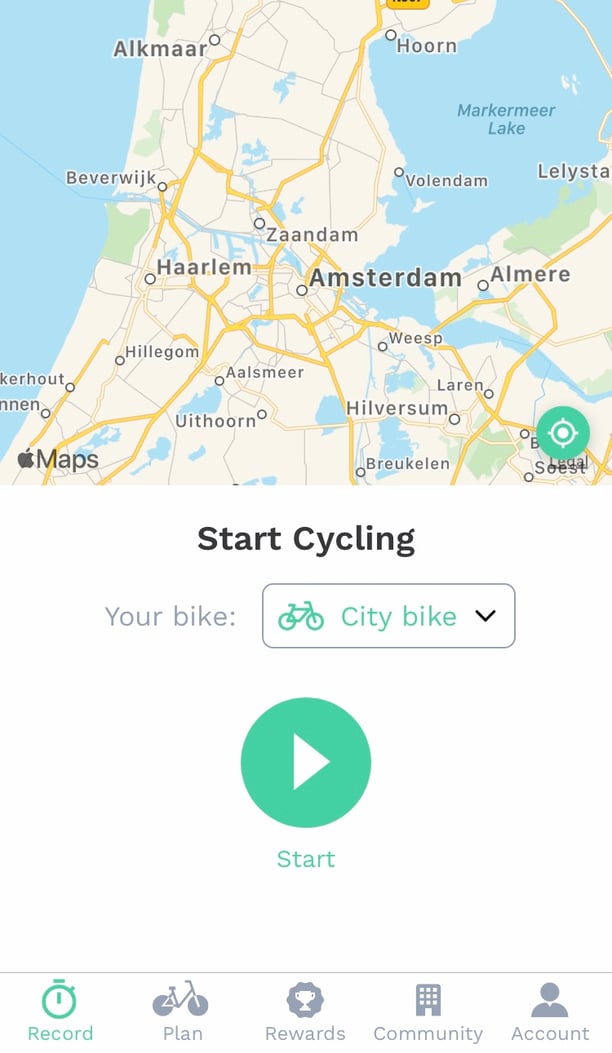Open the Legal link on the map

[569, 462]
